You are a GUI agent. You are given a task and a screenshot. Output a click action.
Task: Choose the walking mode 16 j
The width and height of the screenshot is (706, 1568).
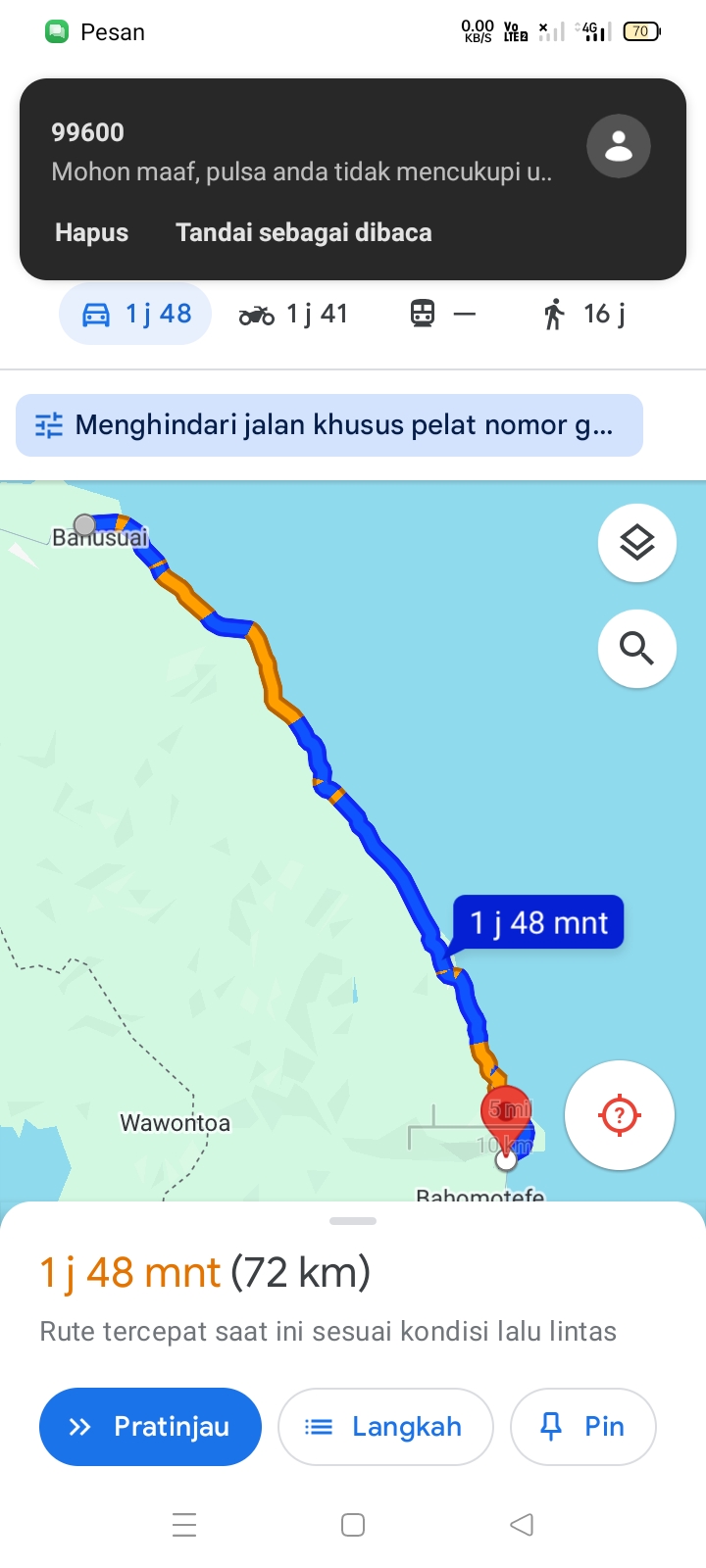(x=584, y=314)
